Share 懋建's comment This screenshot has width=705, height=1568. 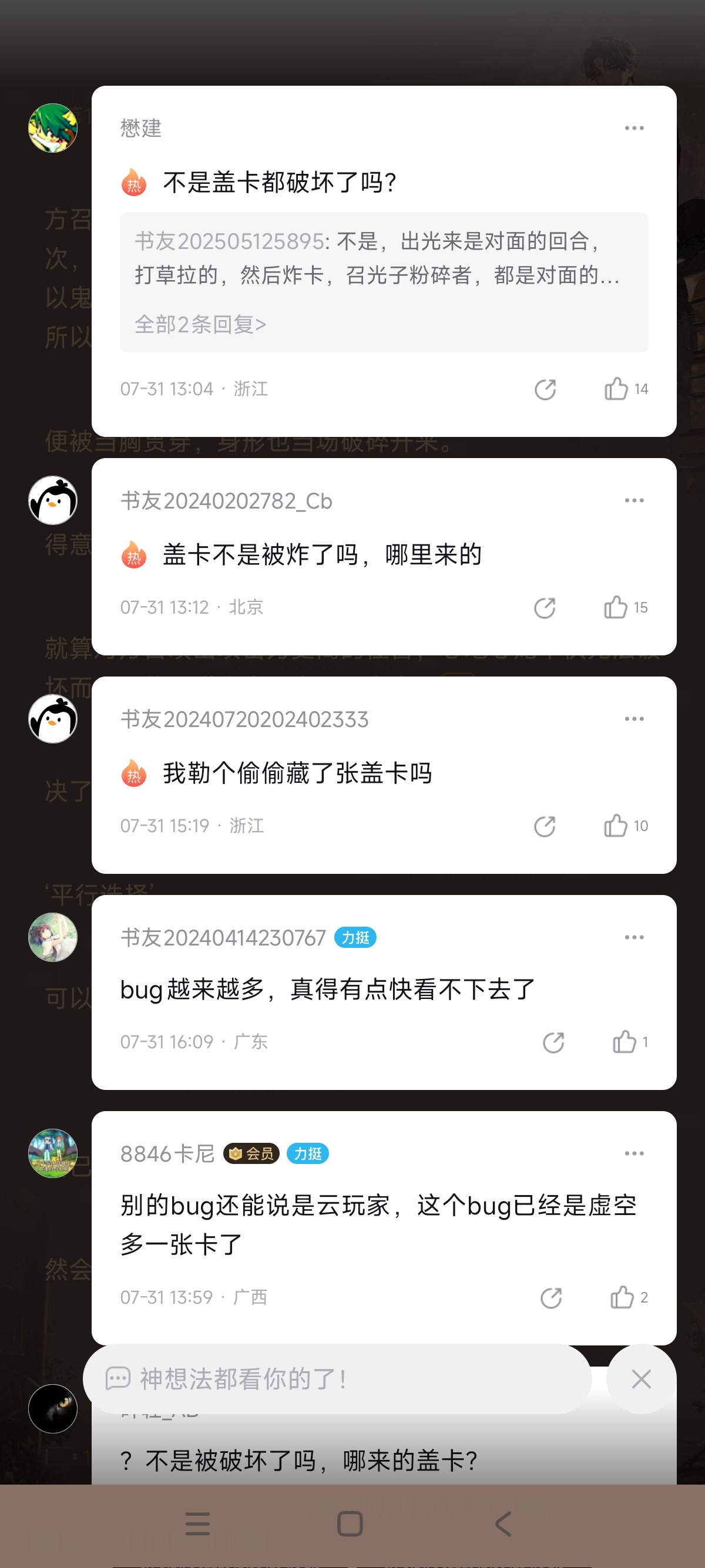tap(545, 389)
